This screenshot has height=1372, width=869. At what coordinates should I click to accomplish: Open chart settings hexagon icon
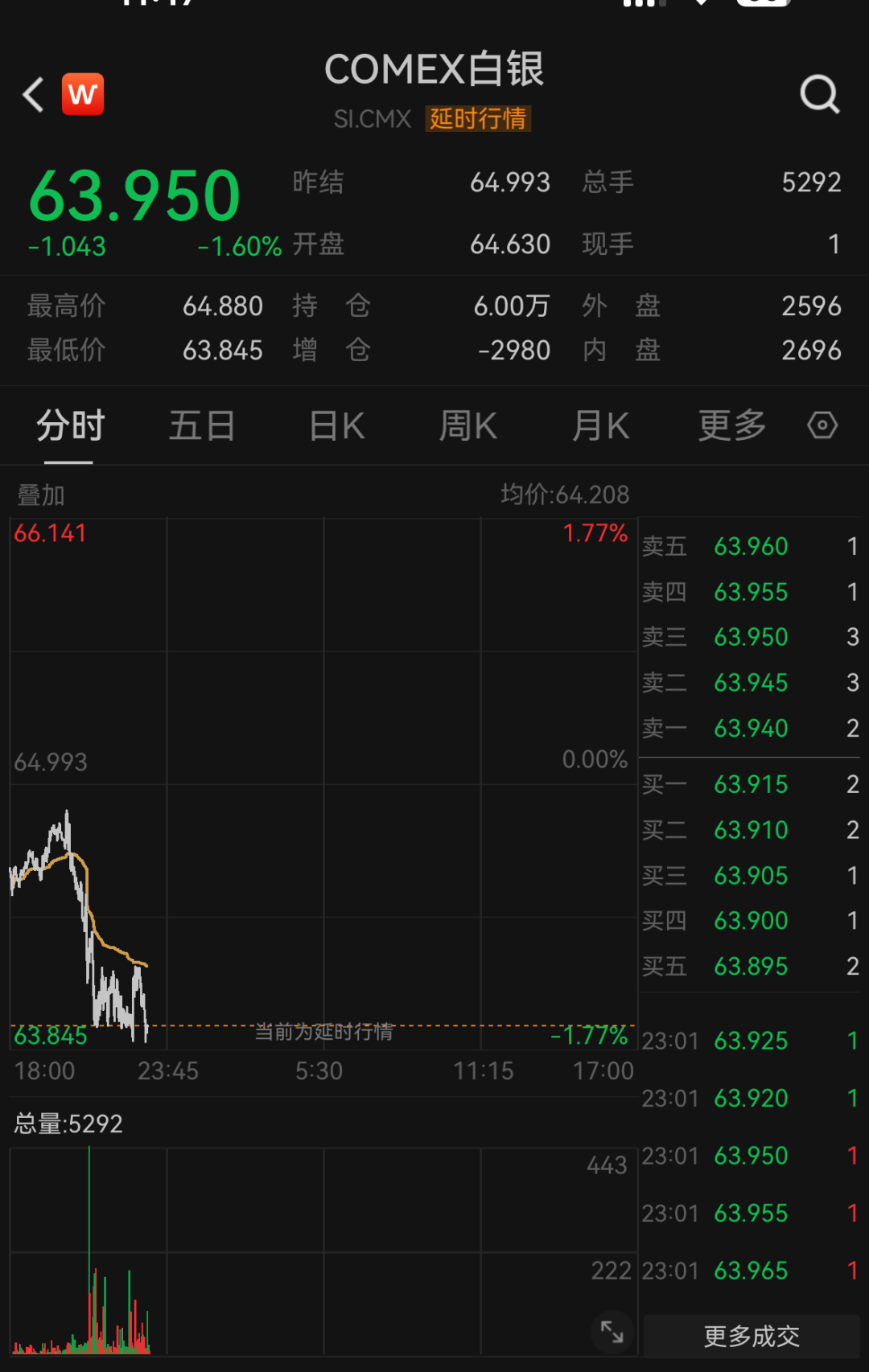(822, 425)
